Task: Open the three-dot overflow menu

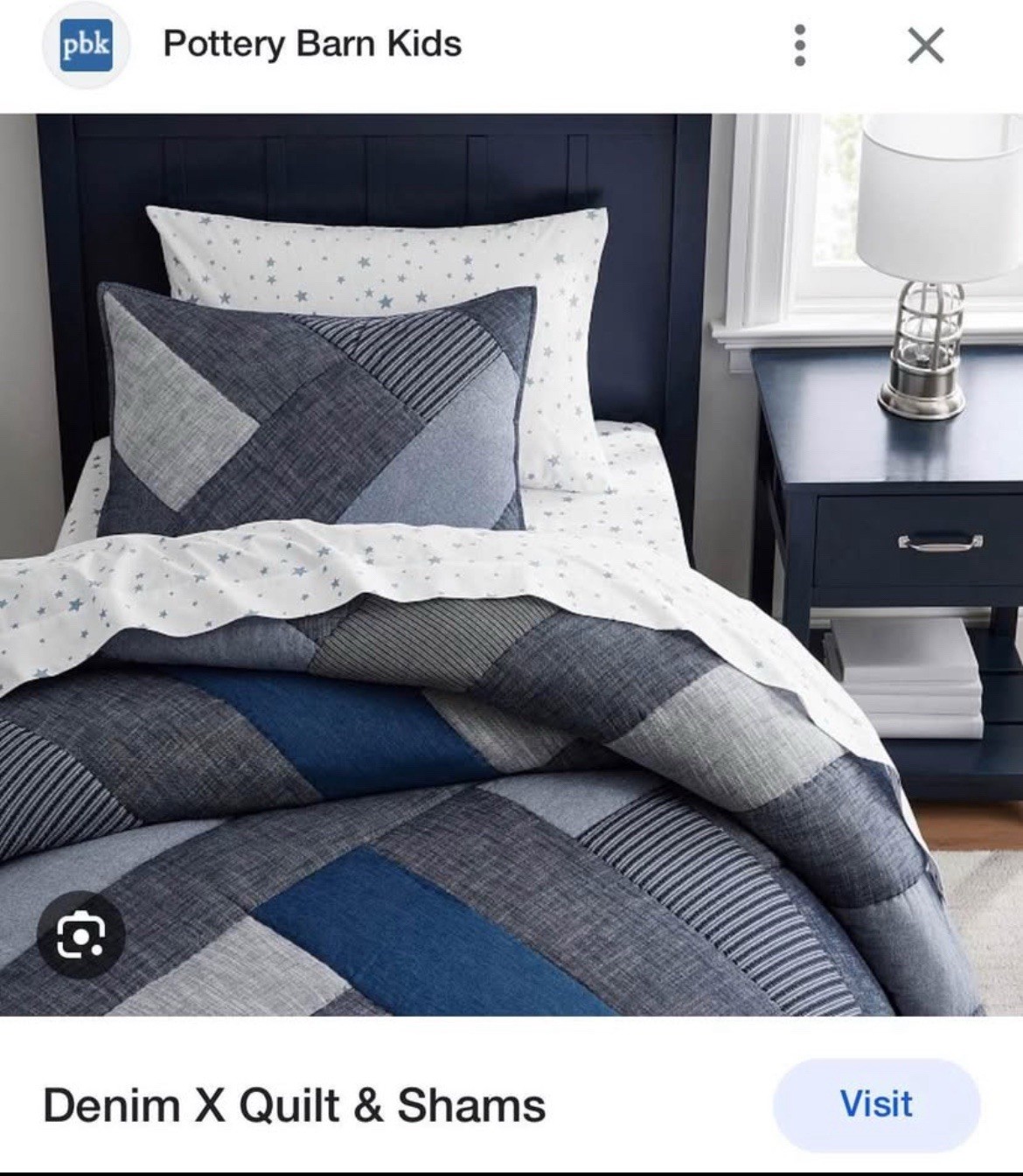Action: tap(798, 45)
